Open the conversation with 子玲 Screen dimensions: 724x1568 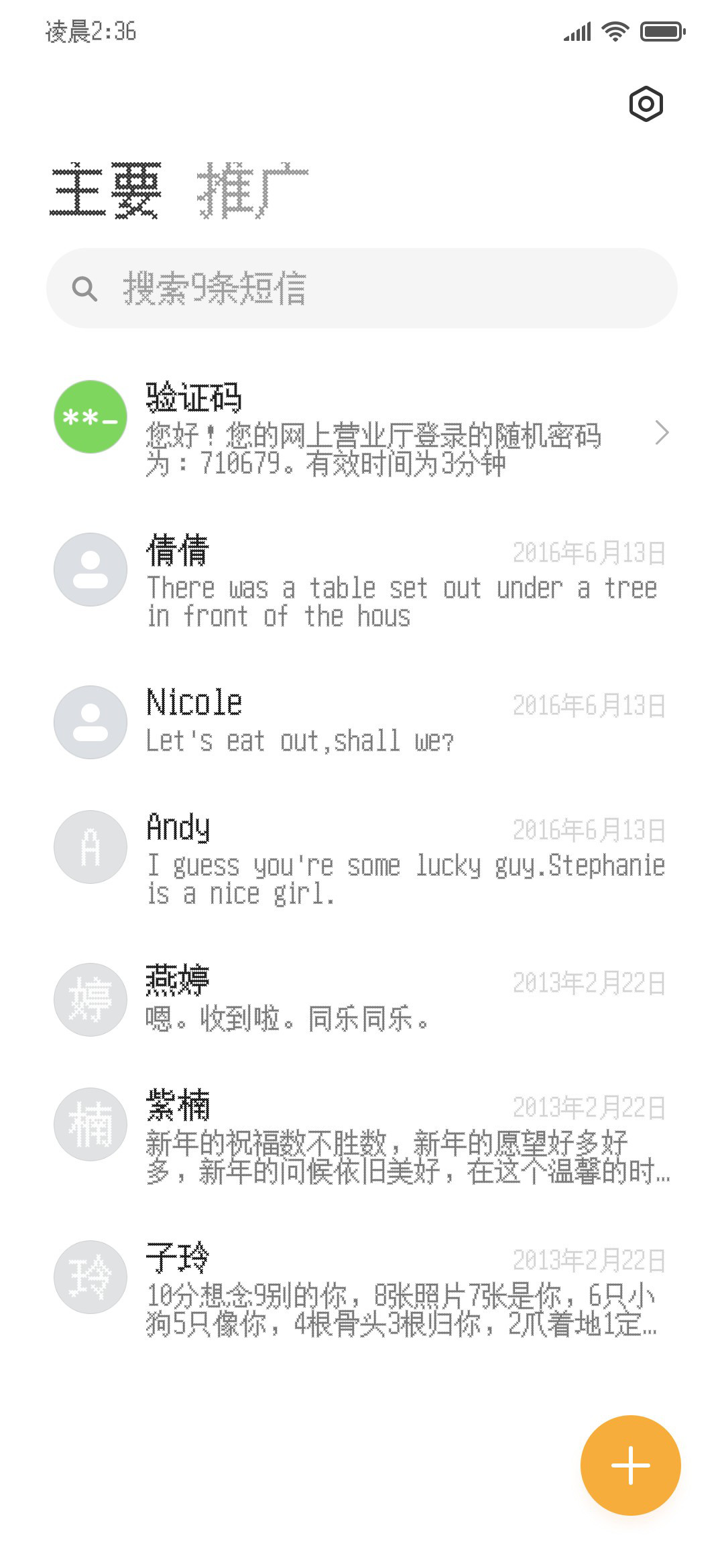pos(362,1289)
